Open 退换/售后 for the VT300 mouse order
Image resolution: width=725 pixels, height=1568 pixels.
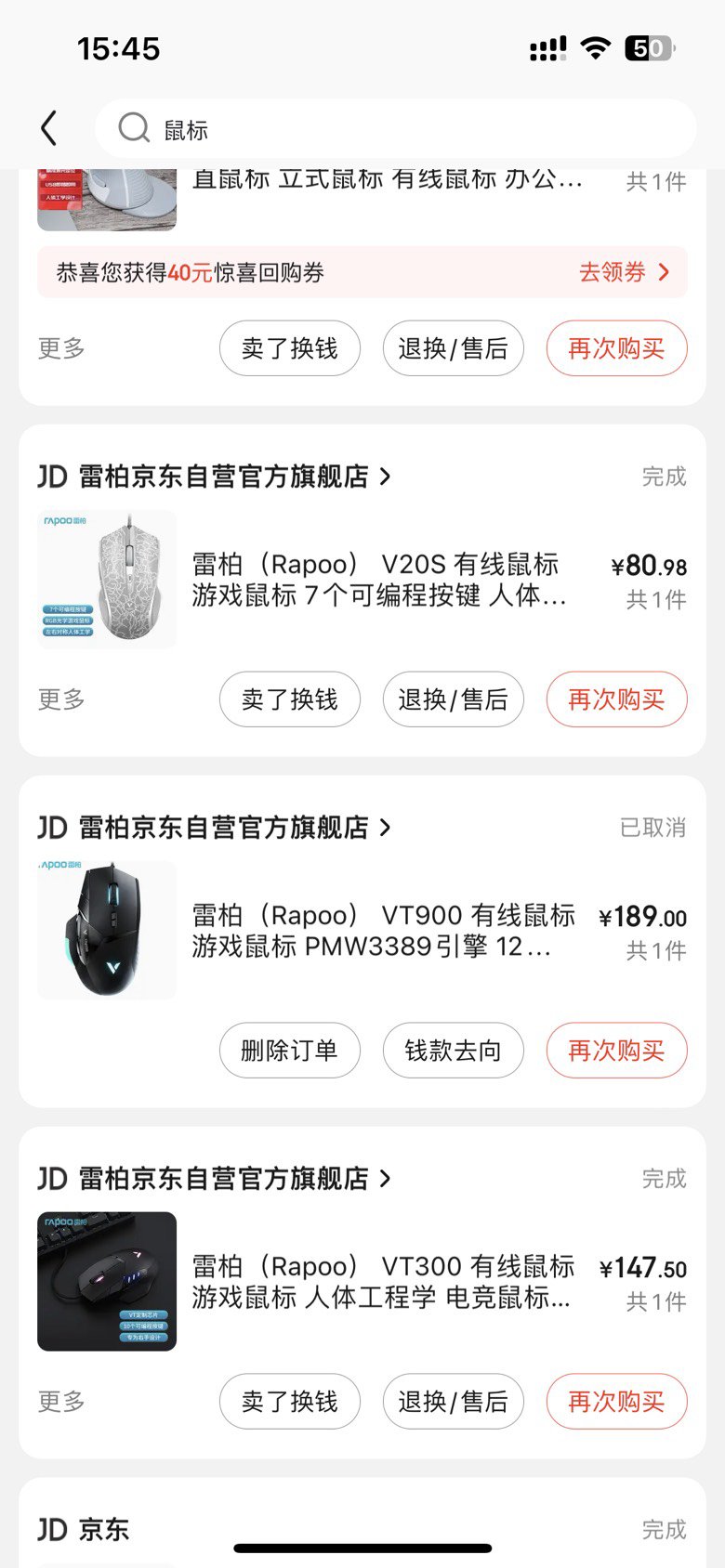[x=454, y=1402]
